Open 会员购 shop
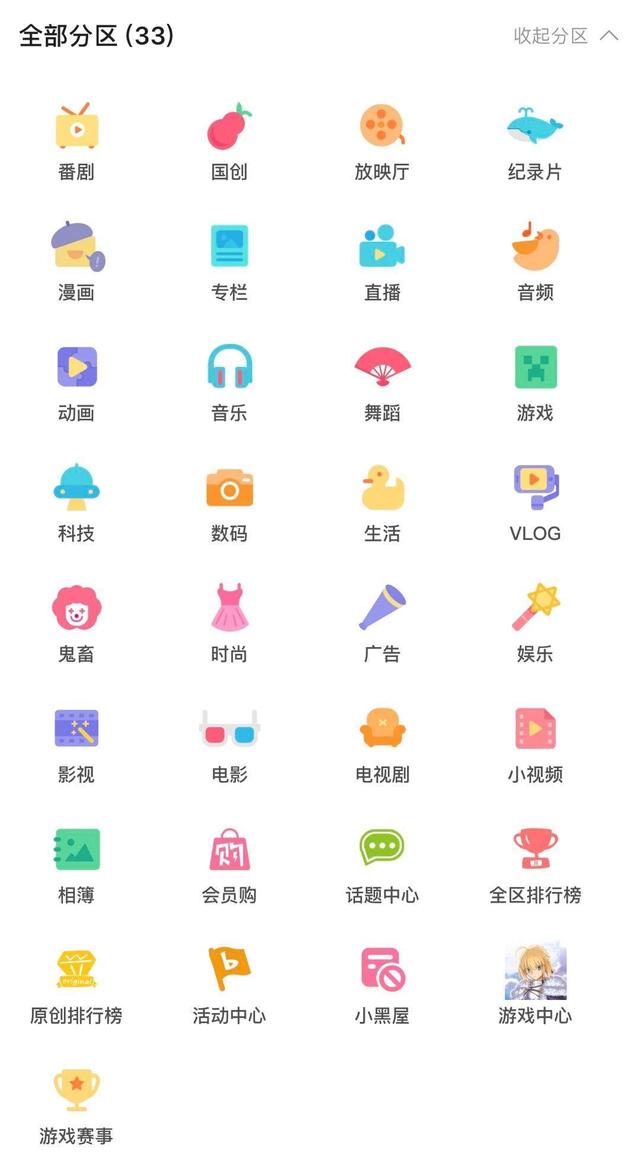Image resolution: width=640 pixels, height=1170 pixels. [229, 863]
